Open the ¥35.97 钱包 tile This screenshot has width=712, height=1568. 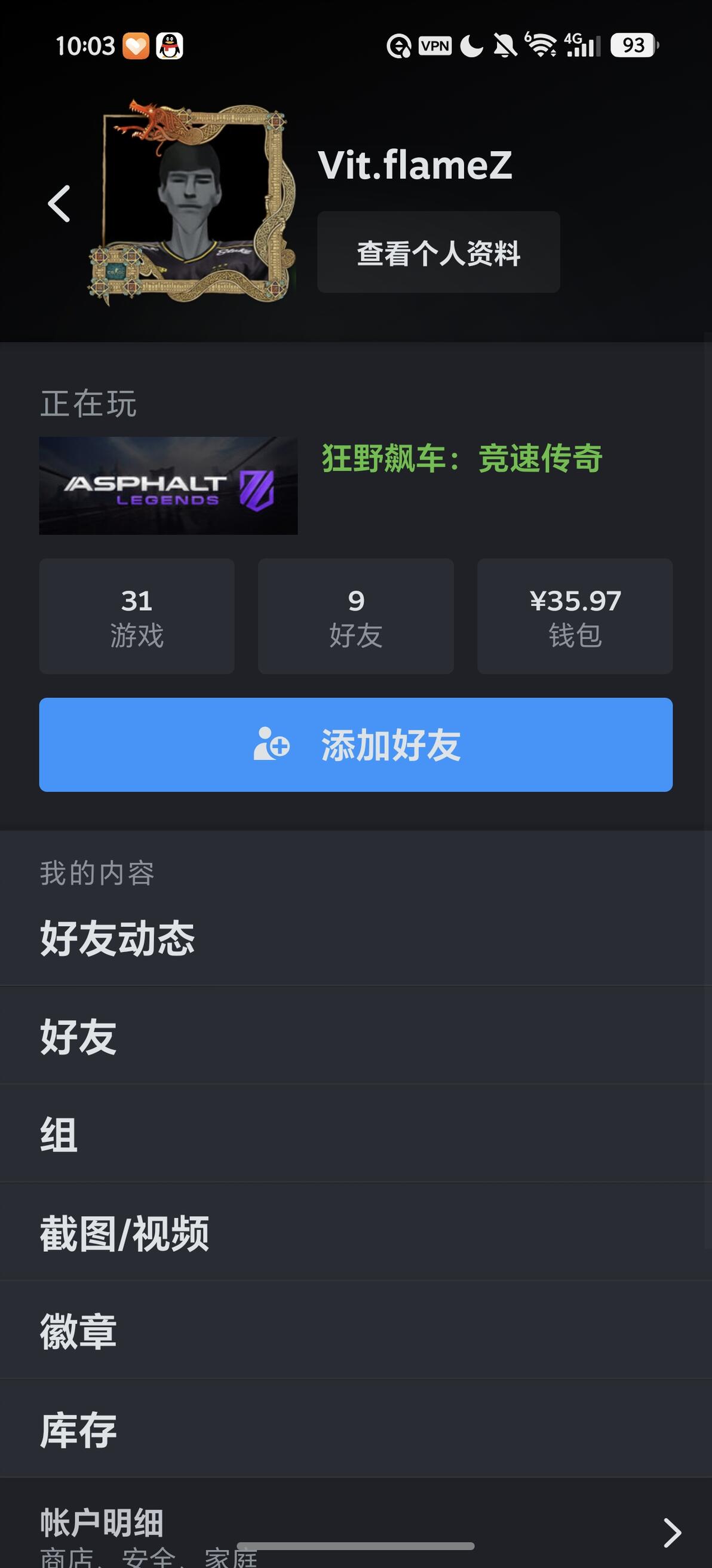click(575, 616)
